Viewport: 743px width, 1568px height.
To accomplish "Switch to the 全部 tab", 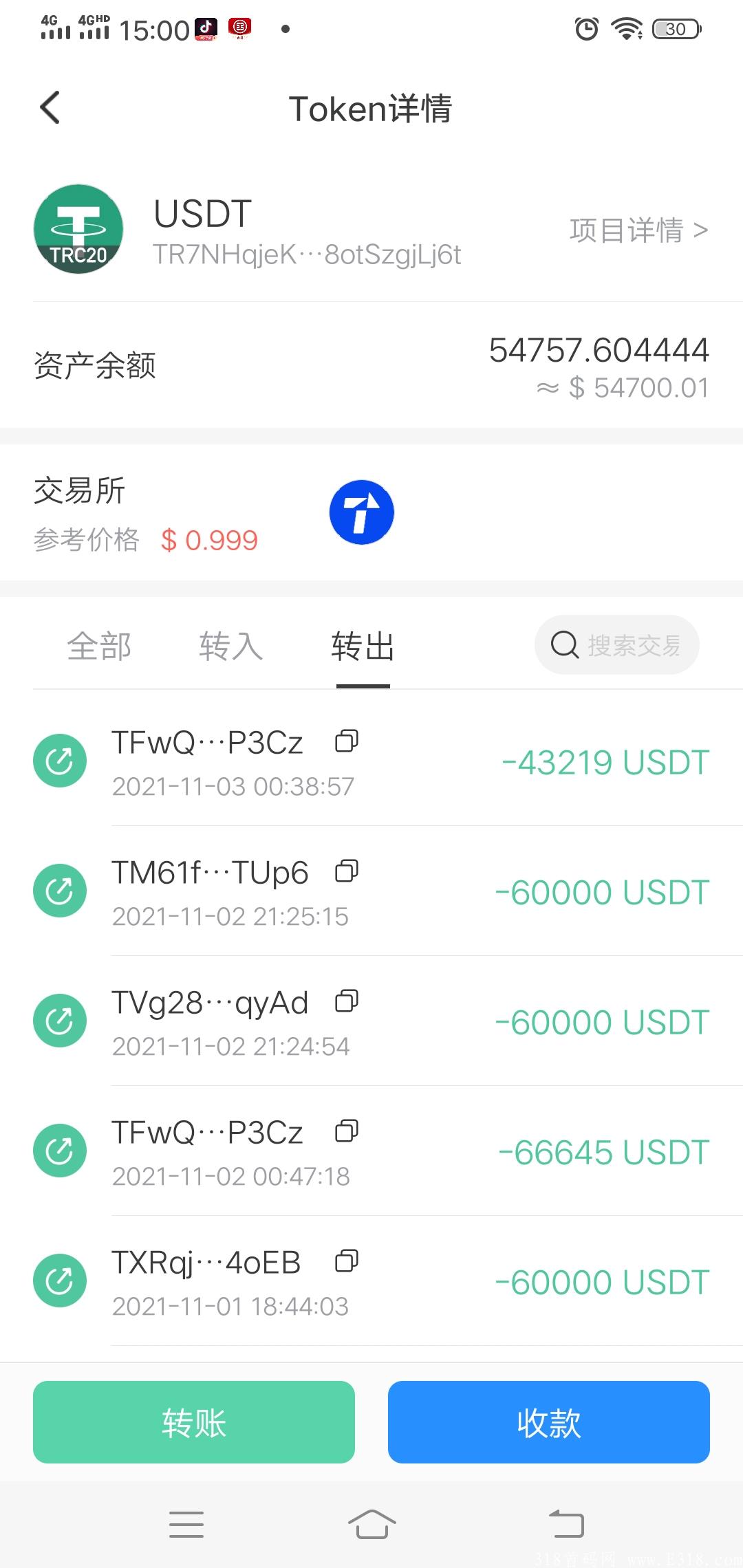I will 99,646.
